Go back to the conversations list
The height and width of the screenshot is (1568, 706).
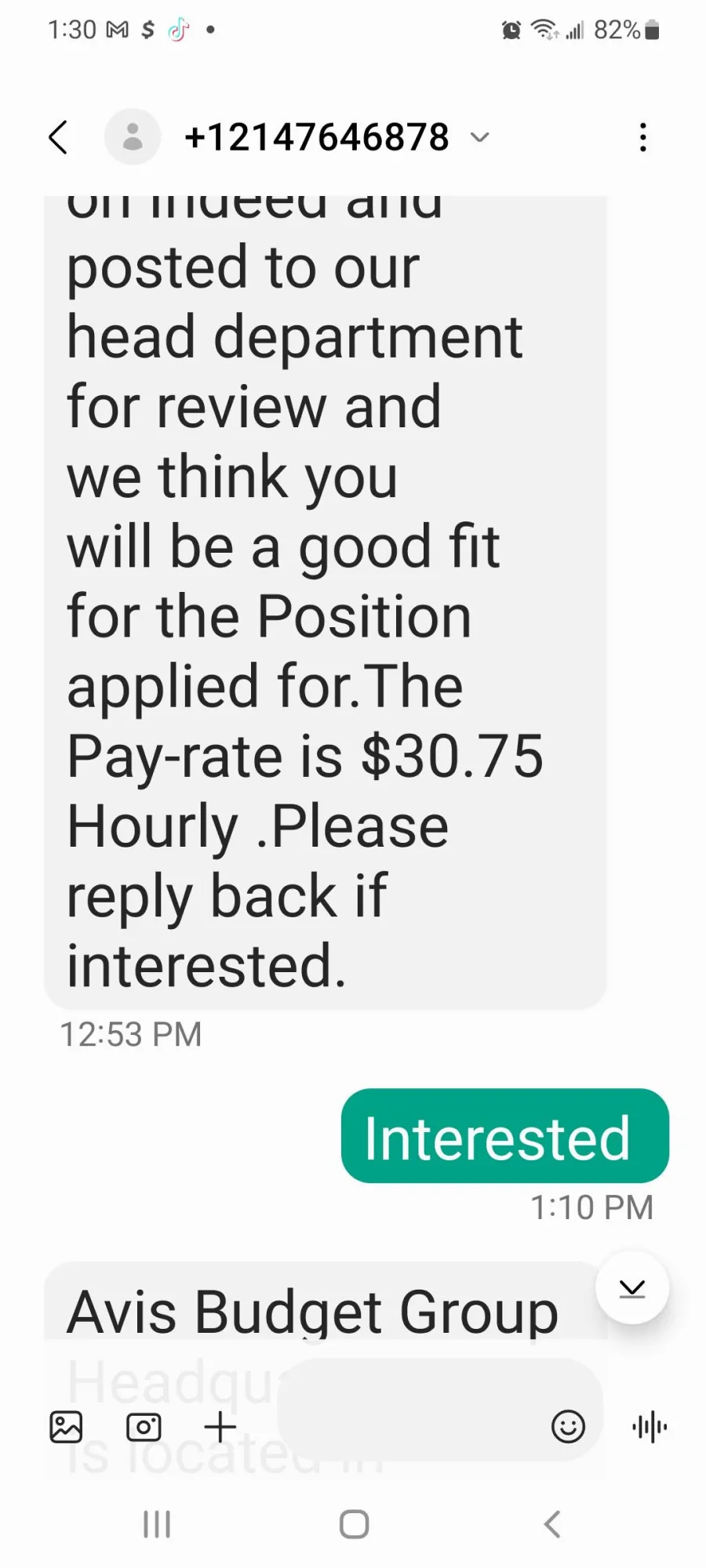click(x=59, y=137)
